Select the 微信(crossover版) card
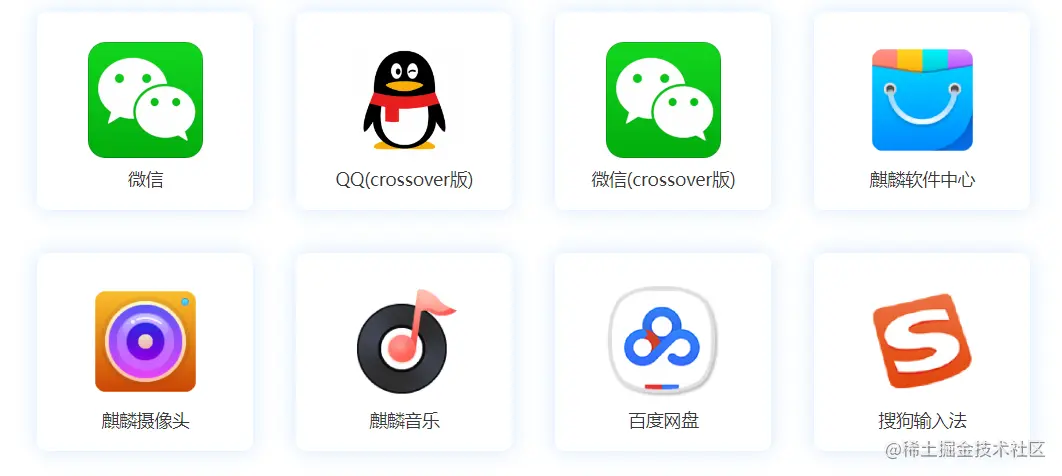This screenshot has height=476, width=1062. 663,111
